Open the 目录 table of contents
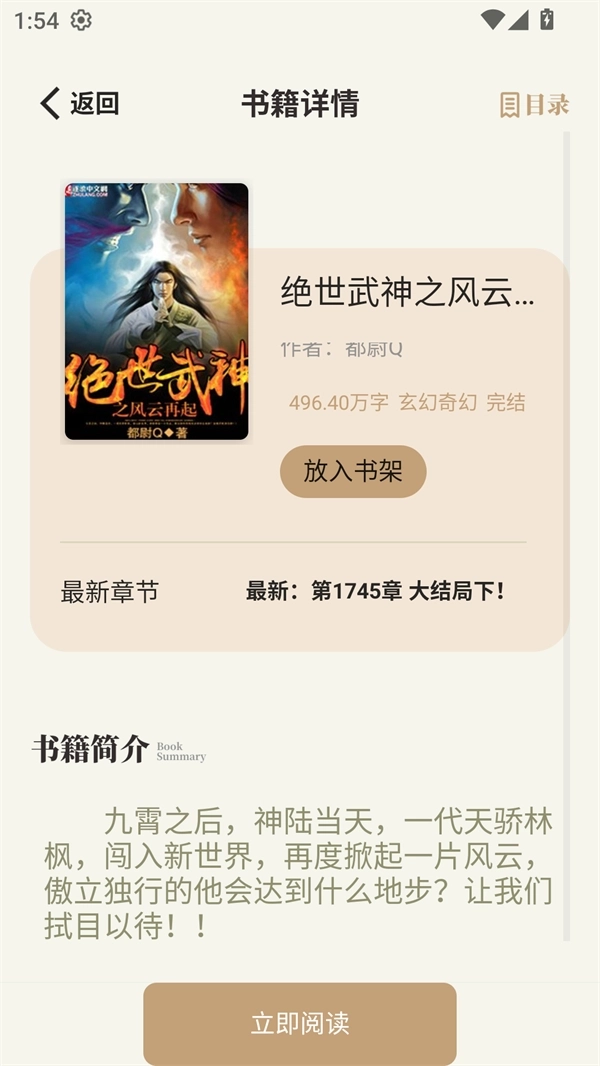The image size is (600, 1066). (x=534, y=104)
